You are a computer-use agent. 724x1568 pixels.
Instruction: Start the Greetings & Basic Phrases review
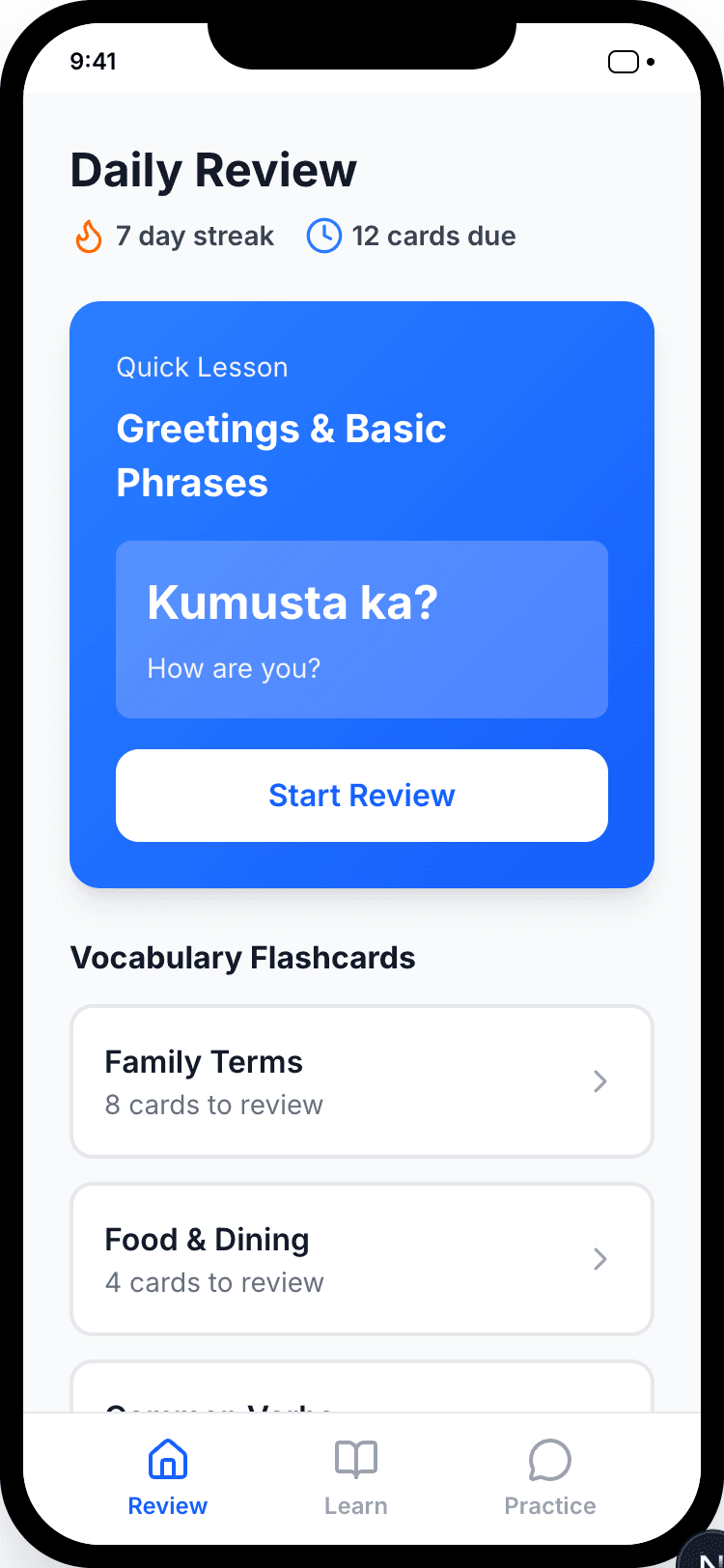point(361,796)
